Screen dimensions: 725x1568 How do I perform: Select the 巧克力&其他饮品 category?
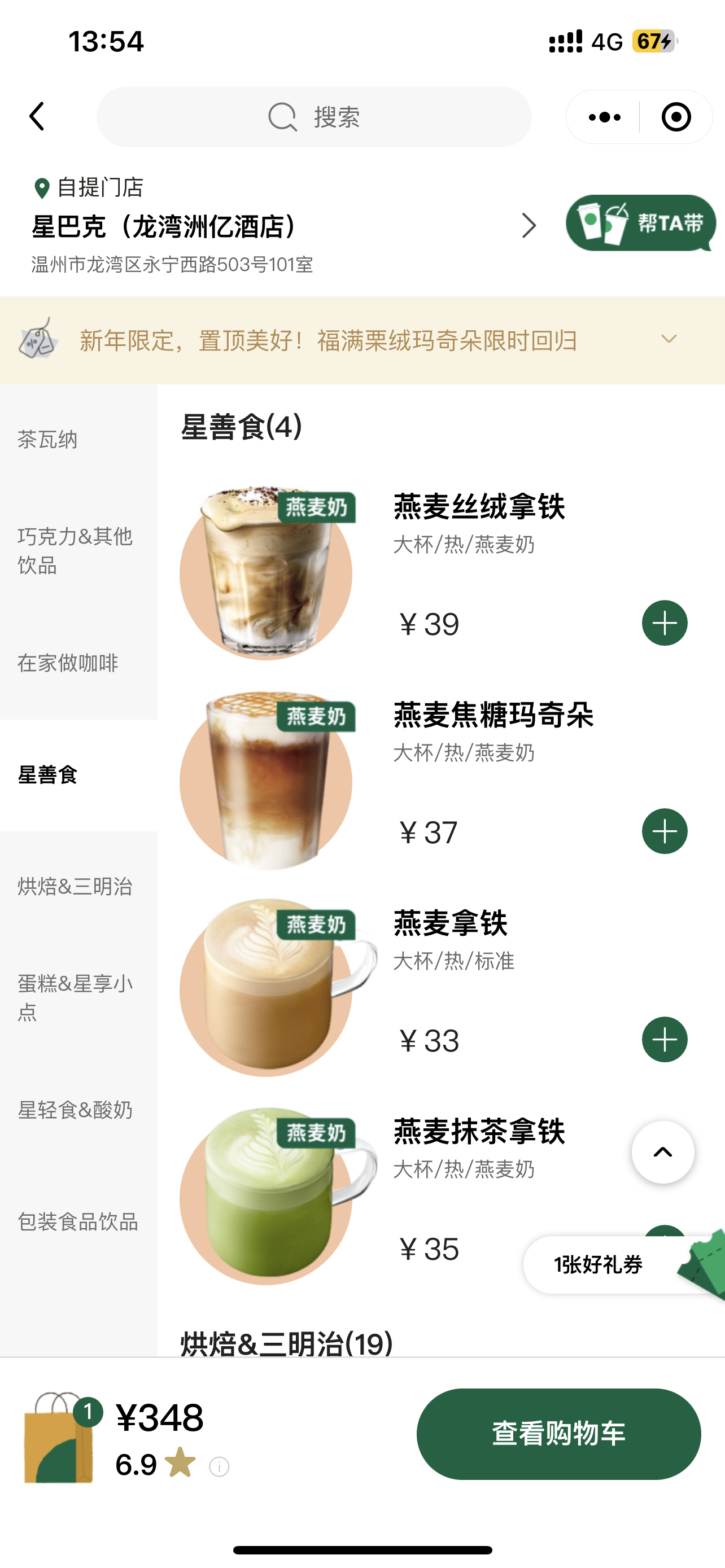tap(75, 550)
